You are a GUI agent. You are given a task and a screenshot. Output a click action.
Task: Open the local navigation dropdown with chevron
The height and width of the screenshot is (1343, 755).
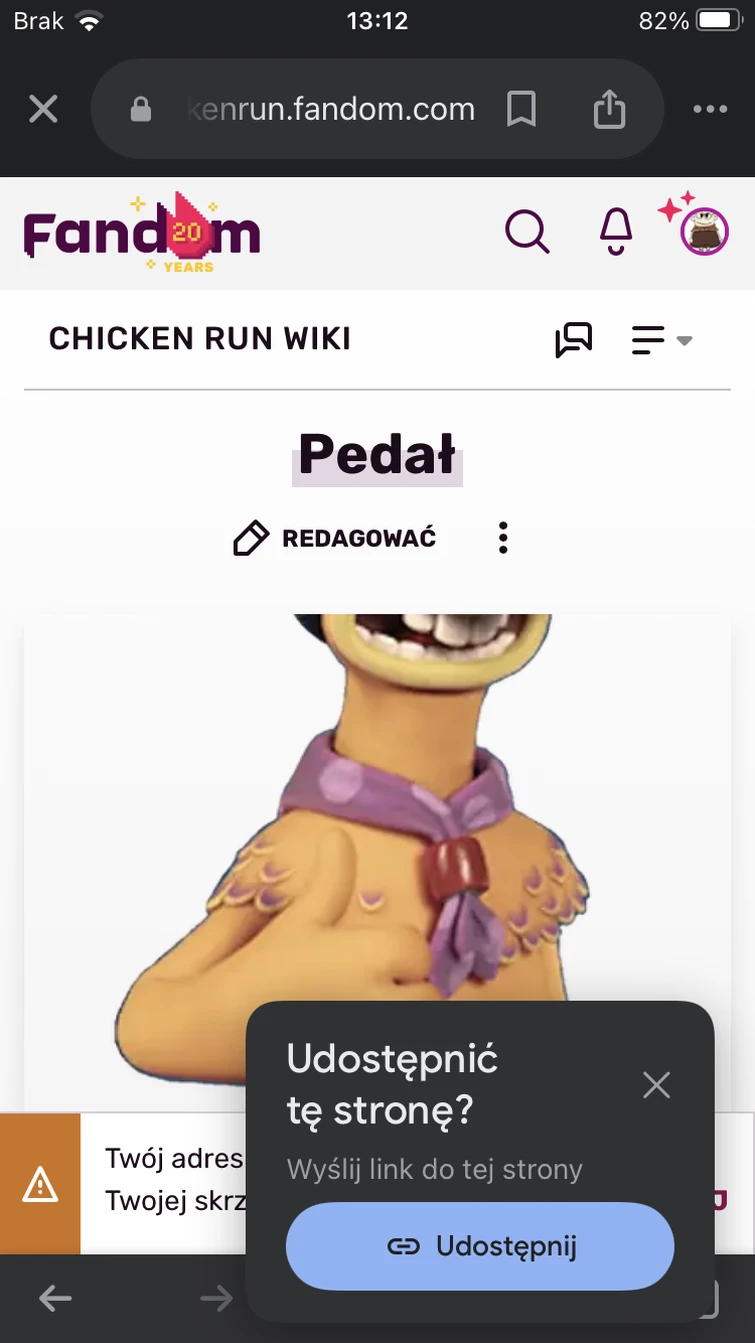(684, 341)
